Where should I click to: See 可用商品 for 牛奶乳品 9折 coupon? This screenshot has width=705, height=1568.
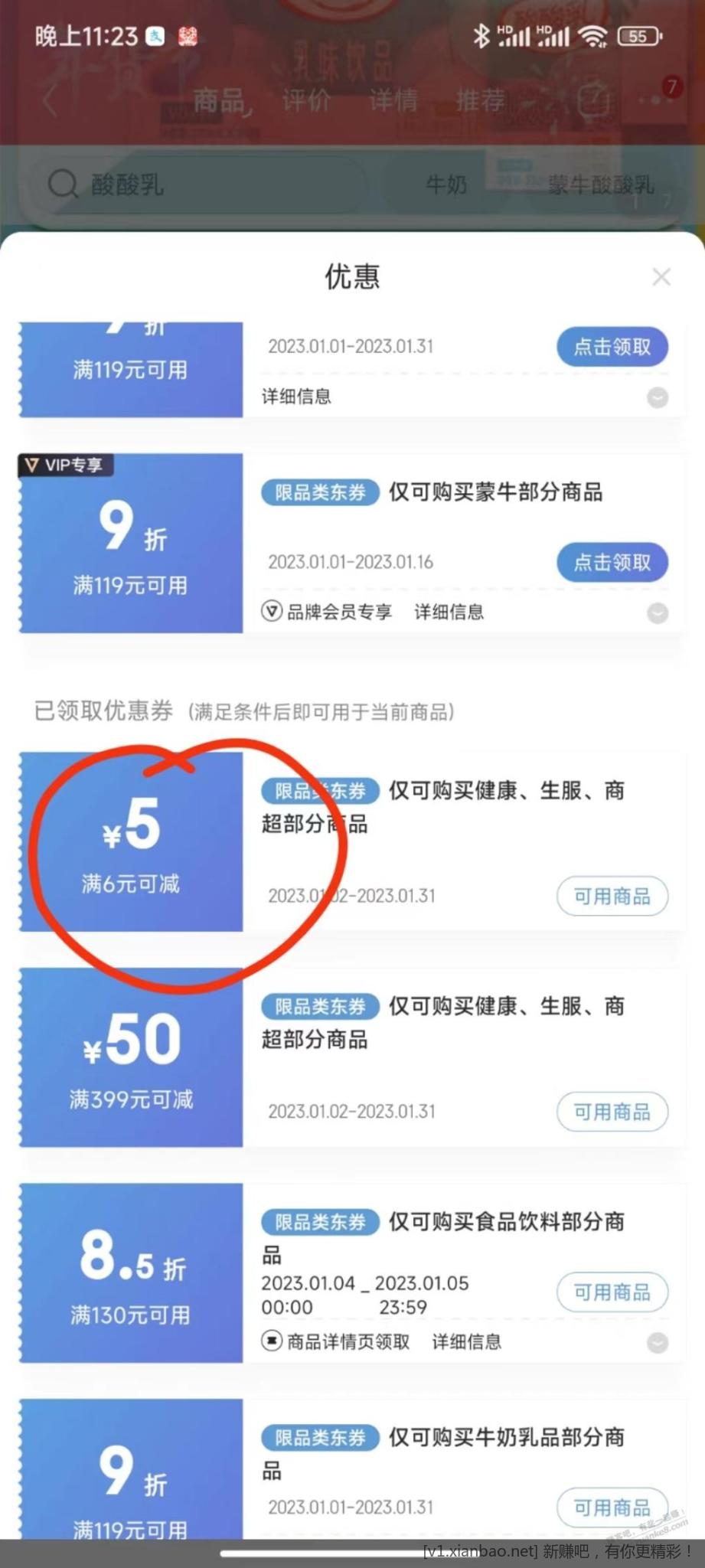click(x=612, y=1508)
